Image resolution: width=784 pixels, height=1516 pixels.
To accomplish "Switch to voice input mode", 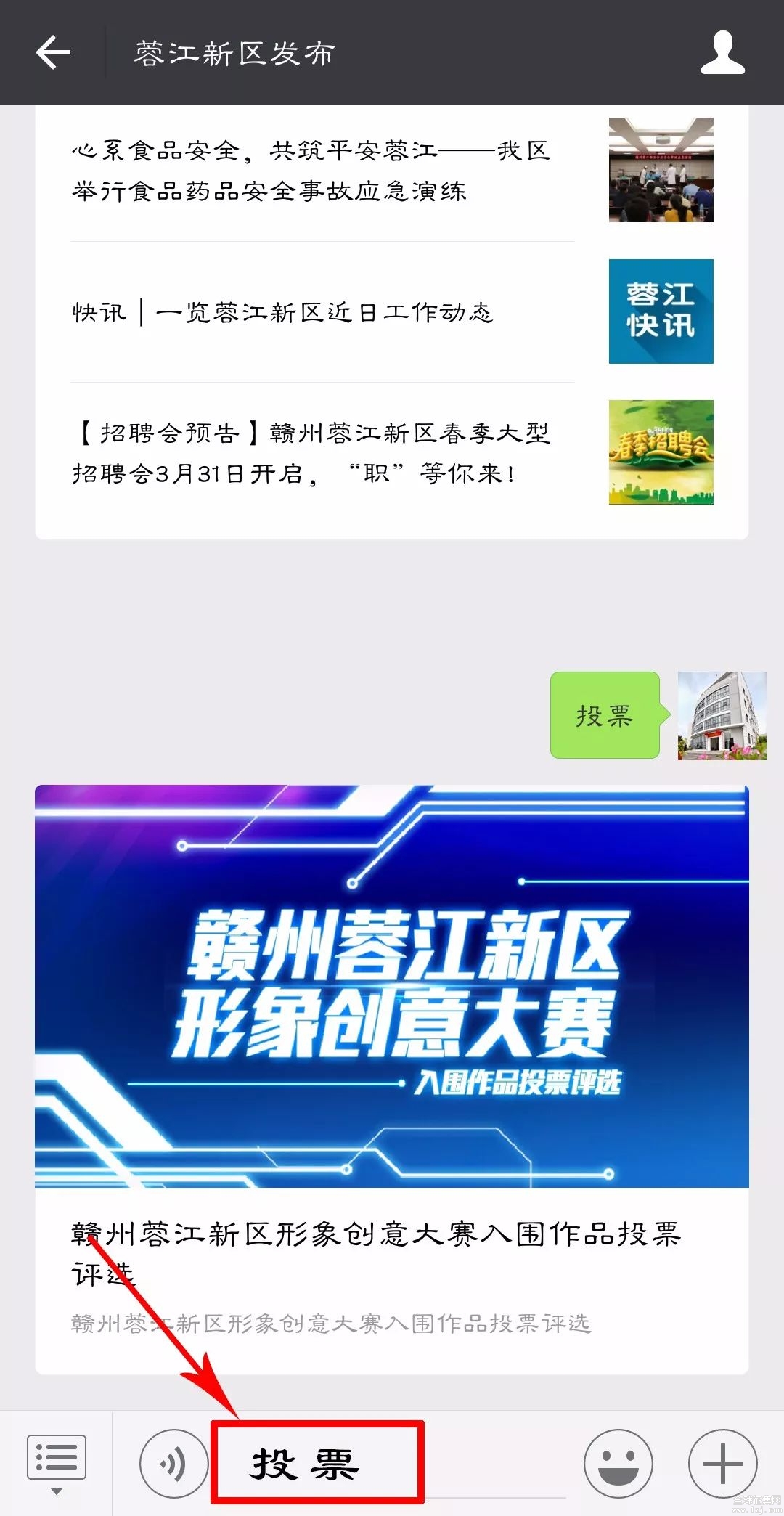I will 173,1463.
